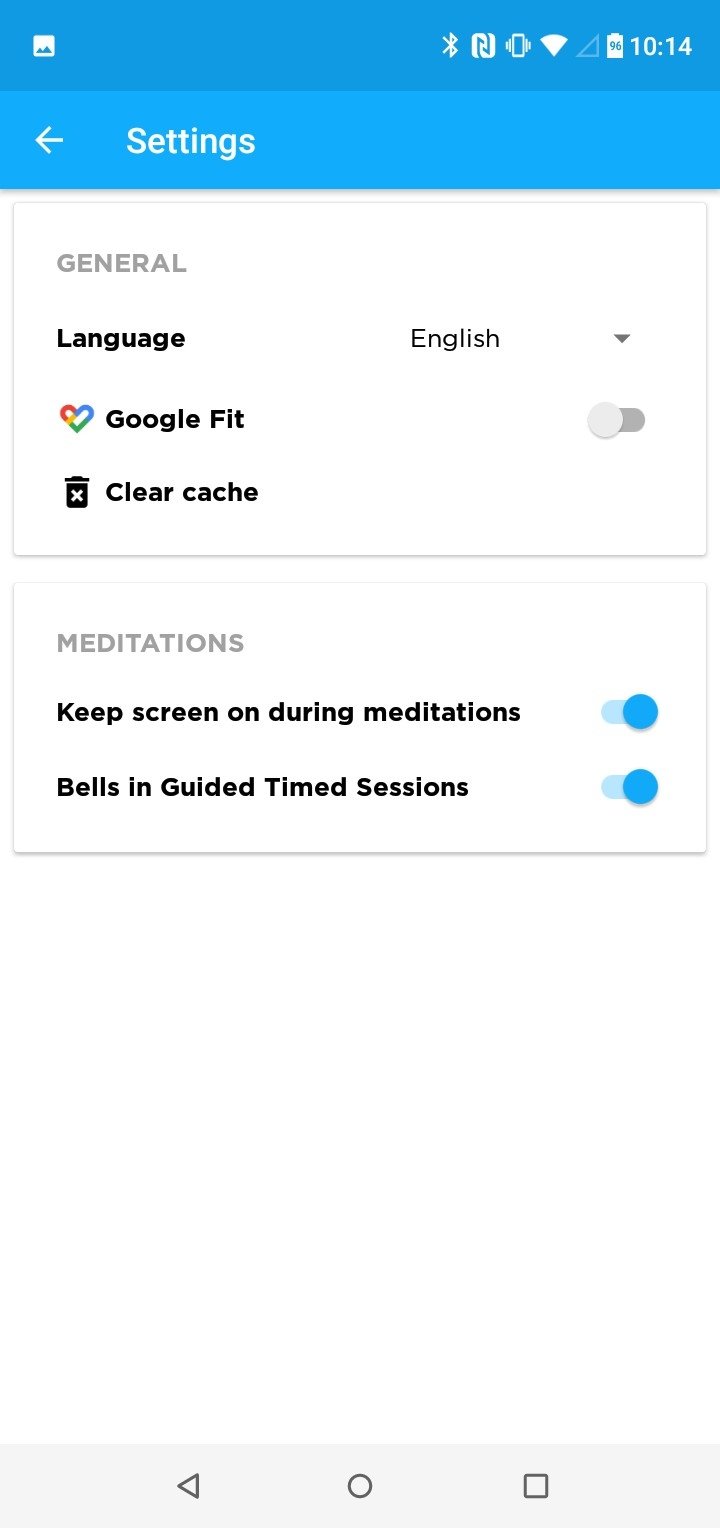Turn off Keep screen on during meditations
This screenshot has height=1528, width=720.
[x=629, y=712]
